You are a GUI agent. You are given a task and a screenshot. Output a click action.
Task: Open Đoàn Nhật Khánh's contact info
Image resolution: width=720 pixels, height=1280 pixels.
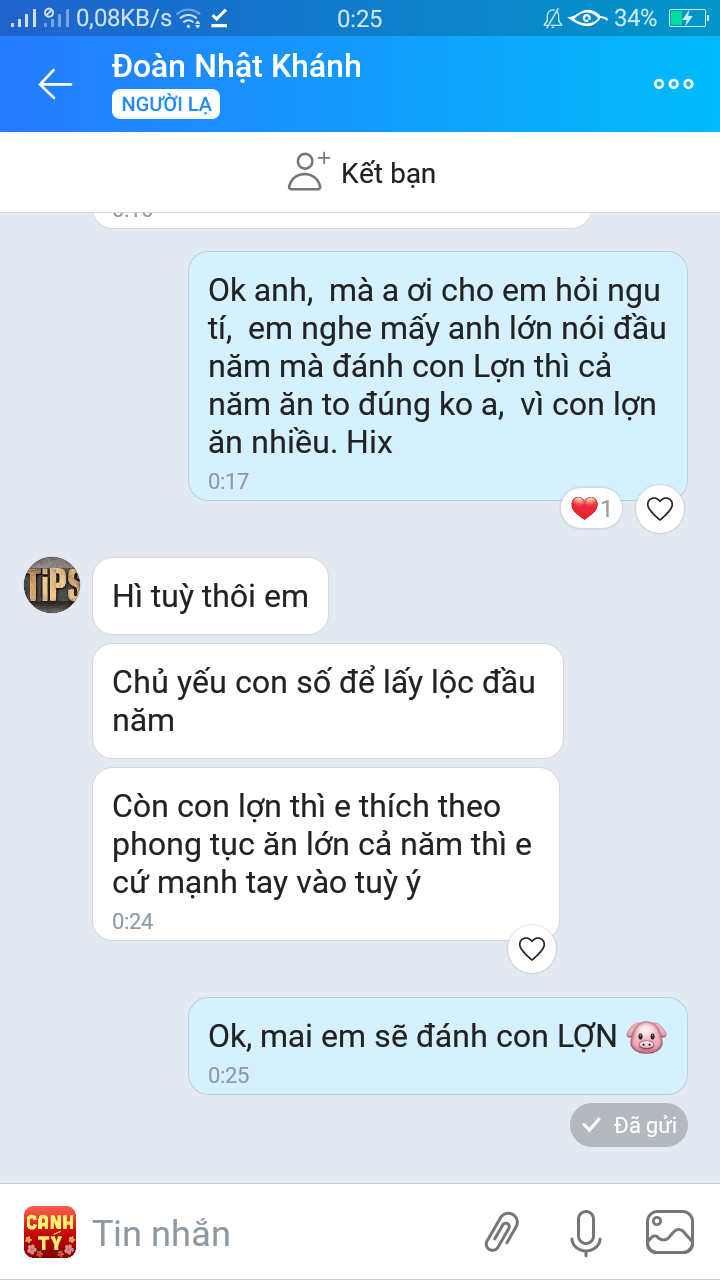click(x=236, y=67)
